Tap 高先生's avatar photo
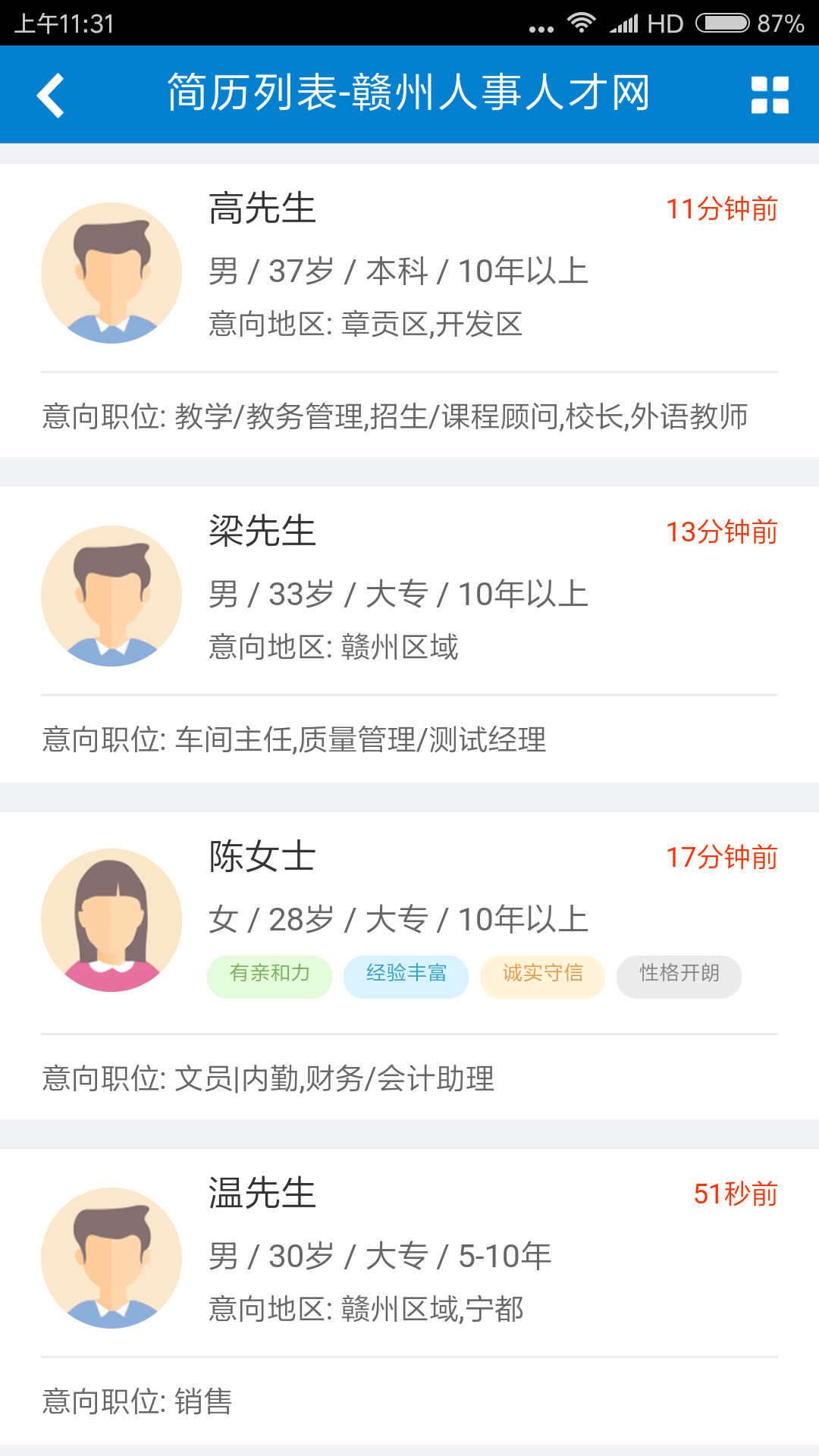 point(111,273)
